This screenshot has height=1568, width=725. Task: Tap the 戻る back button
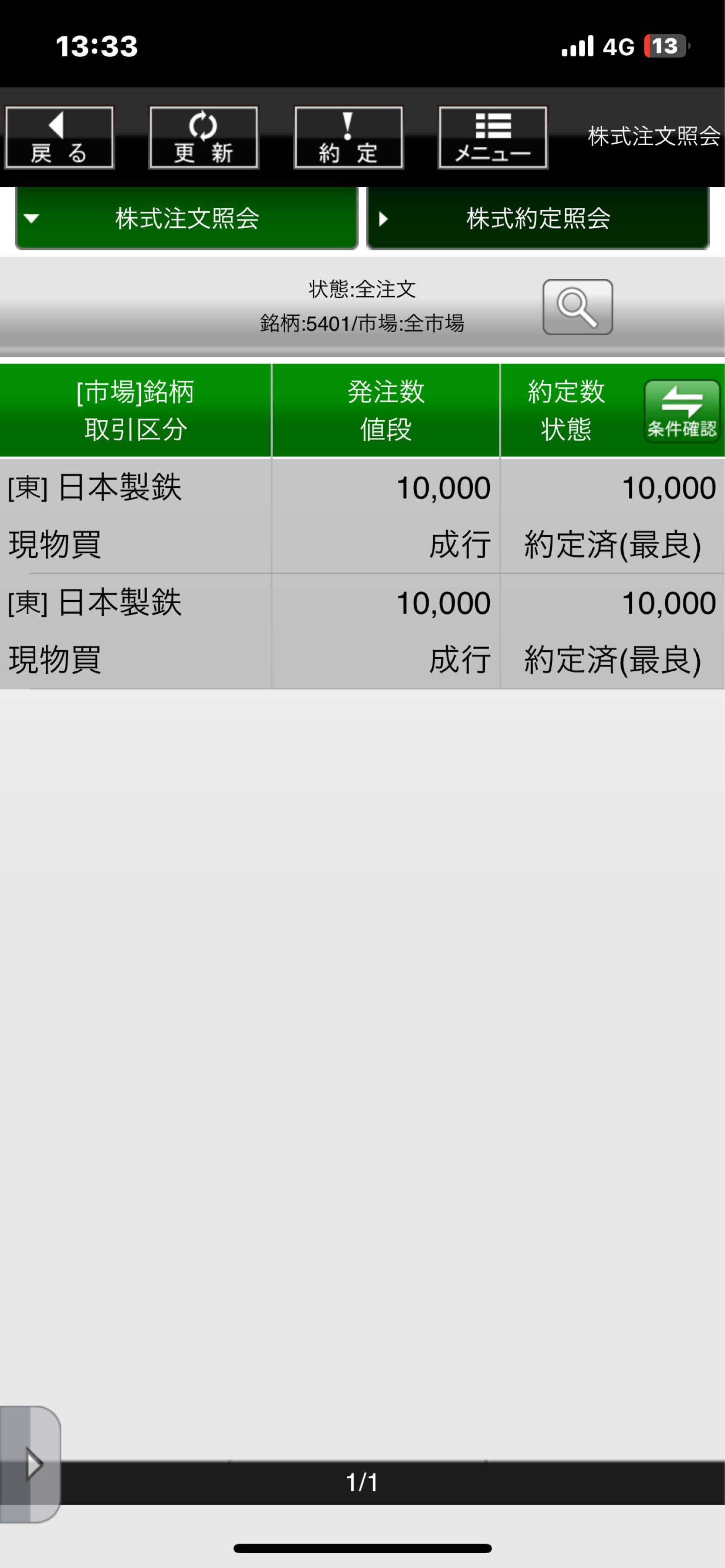click(59, 138)
